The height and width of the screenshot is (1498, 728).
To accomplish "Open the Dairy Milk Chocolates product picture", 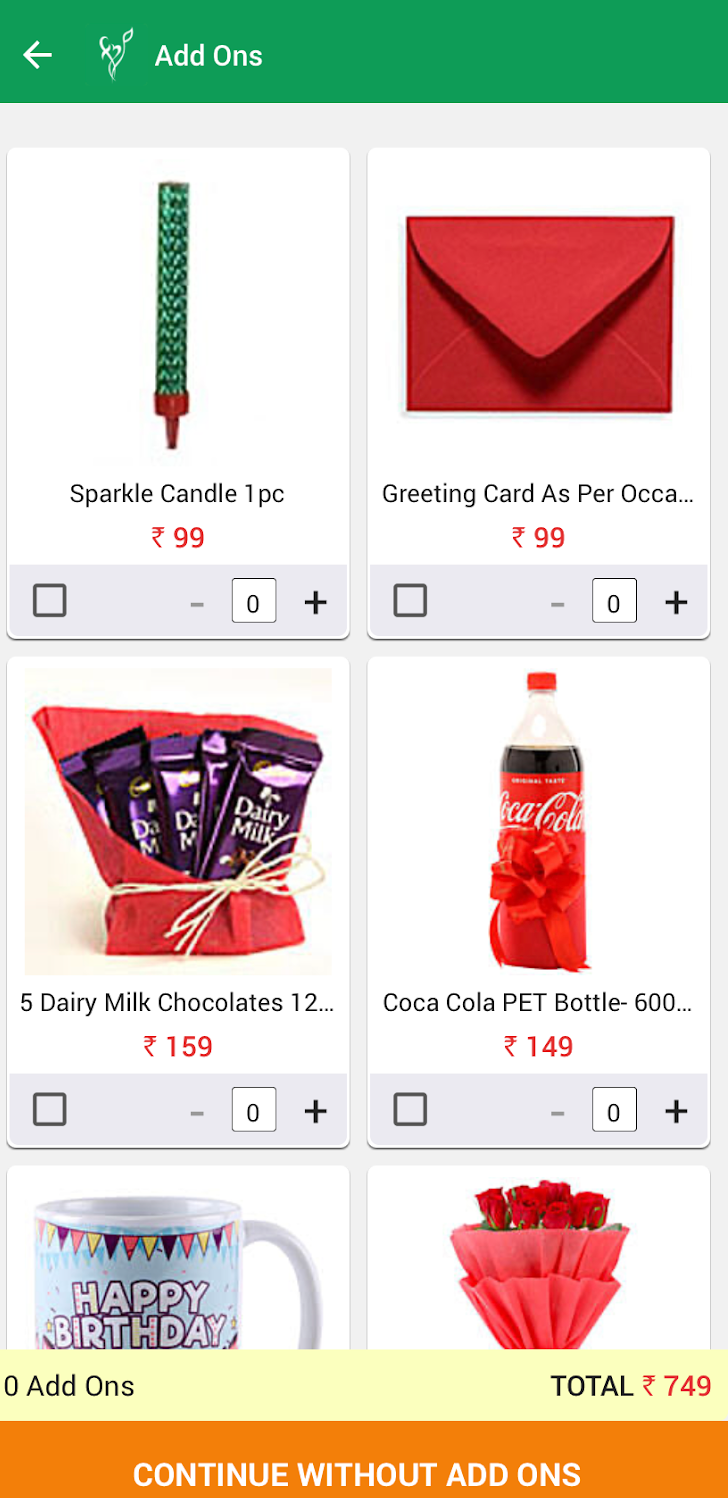I will pos(177,822).
